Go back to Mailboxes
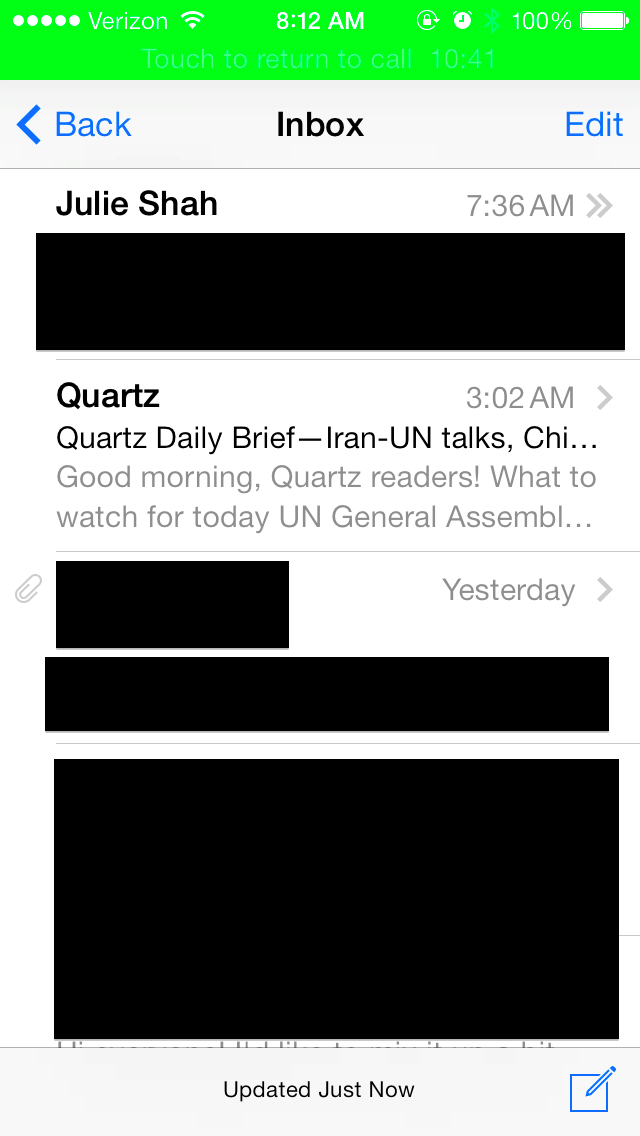 75,125
